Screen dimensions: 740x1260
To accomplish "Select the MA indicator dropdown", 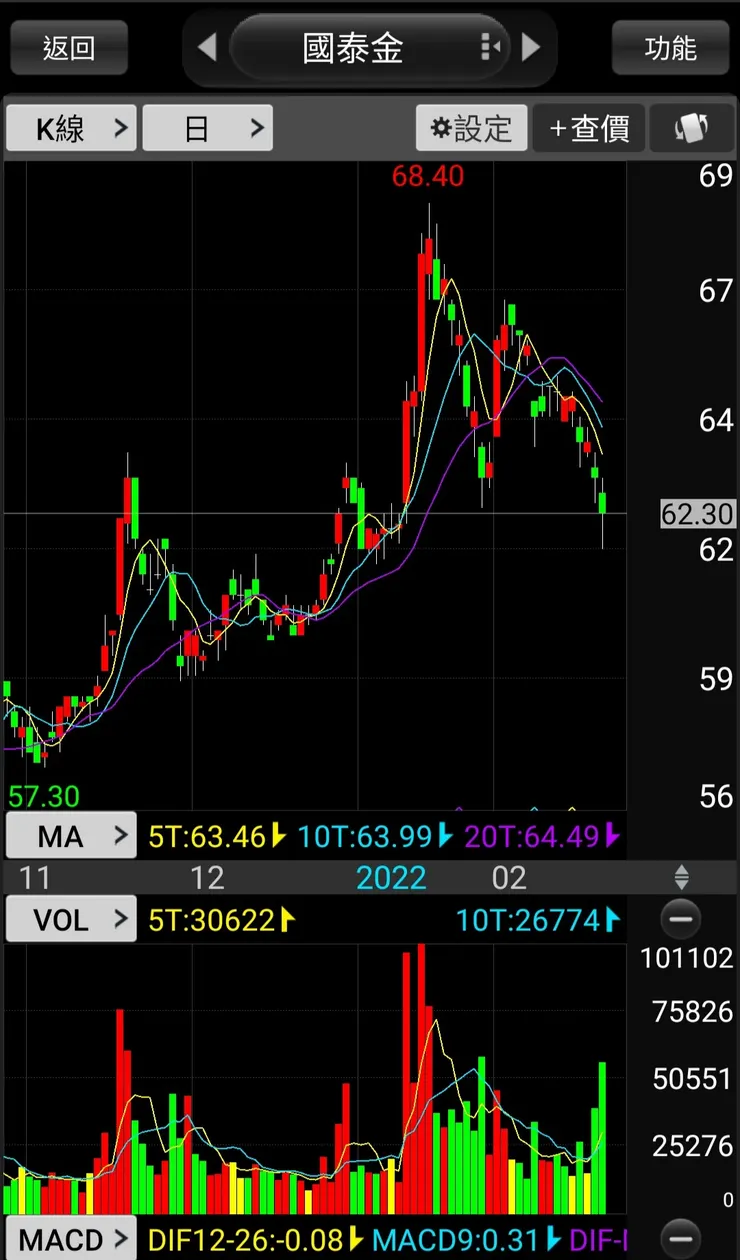I will (x=71, y=836).
